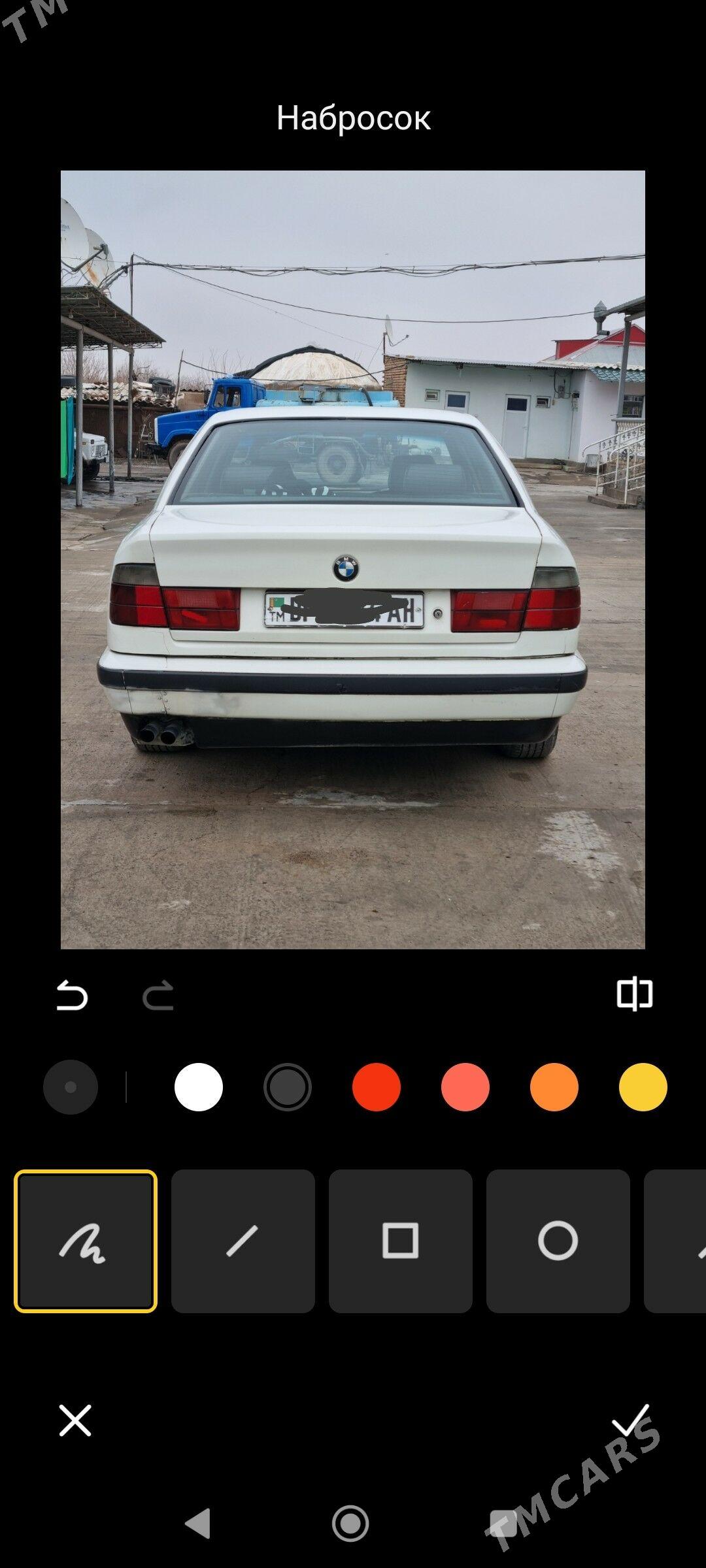Viewport: 706px width, 1568px height.
Task: Go back using system navigation
Action: pos(198,1524)
